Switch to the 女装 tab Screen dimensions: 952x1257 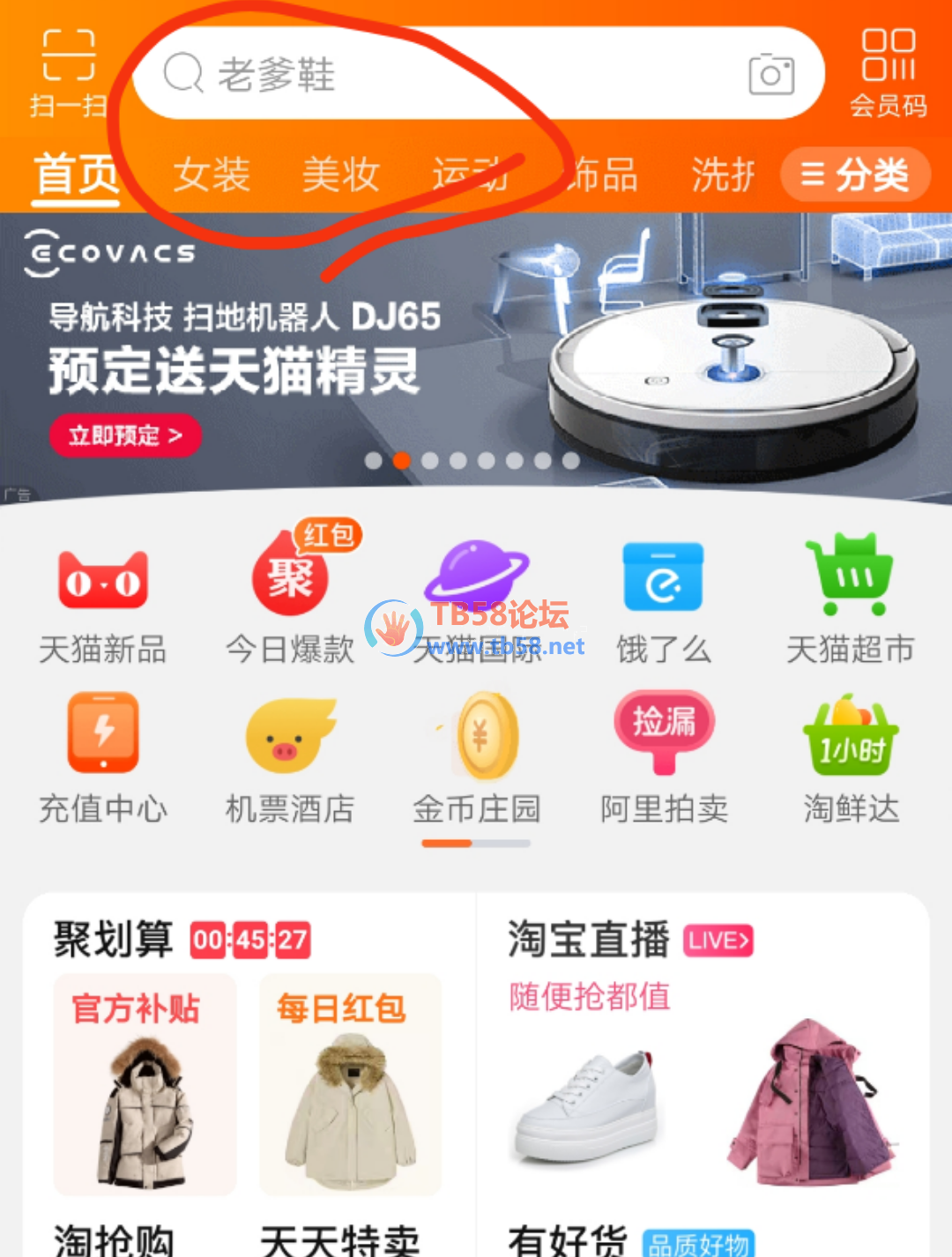click(x=212, y=175)
